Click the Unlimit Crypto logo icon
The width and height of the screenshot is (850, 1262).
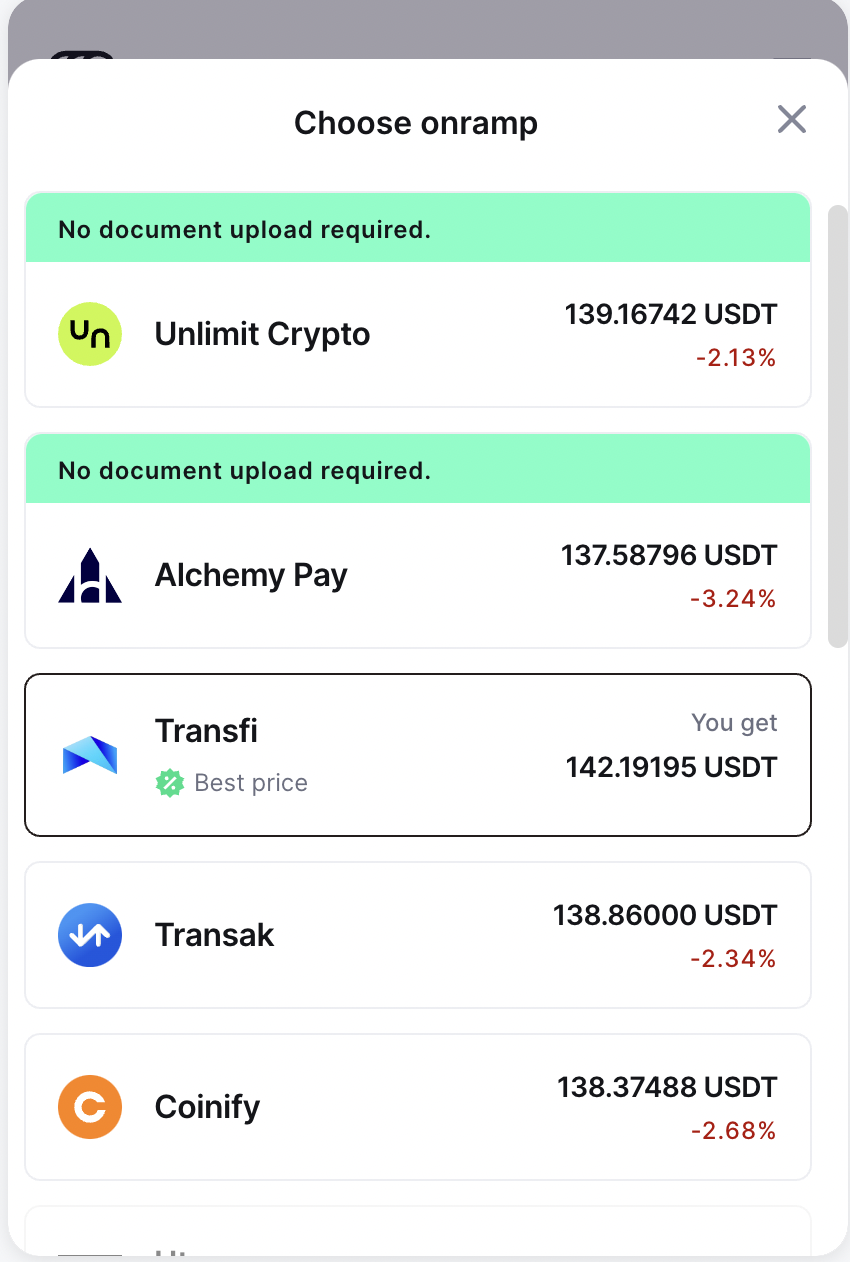point(90,334)
